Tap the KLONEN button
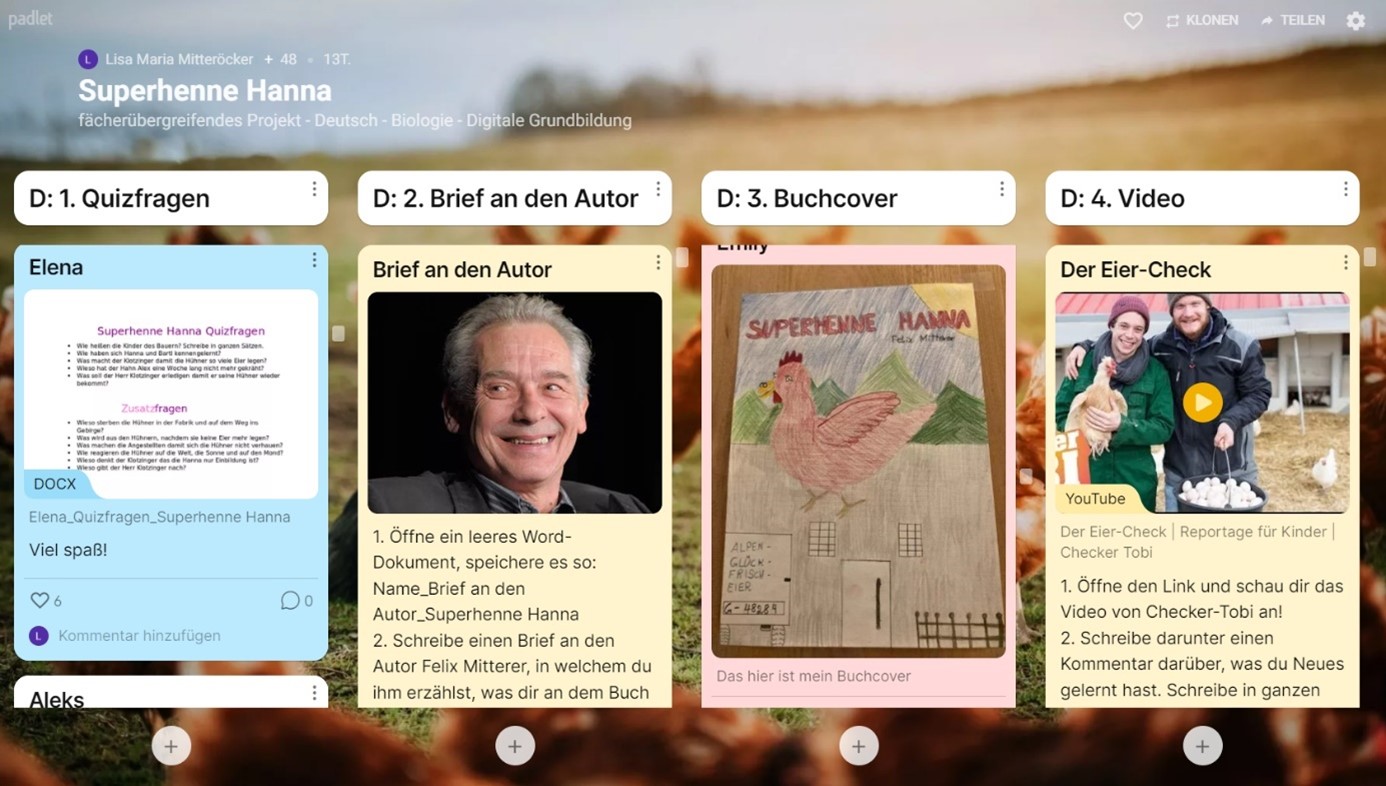This screenshot has width=1386, height=786. tap(1202, 21)
